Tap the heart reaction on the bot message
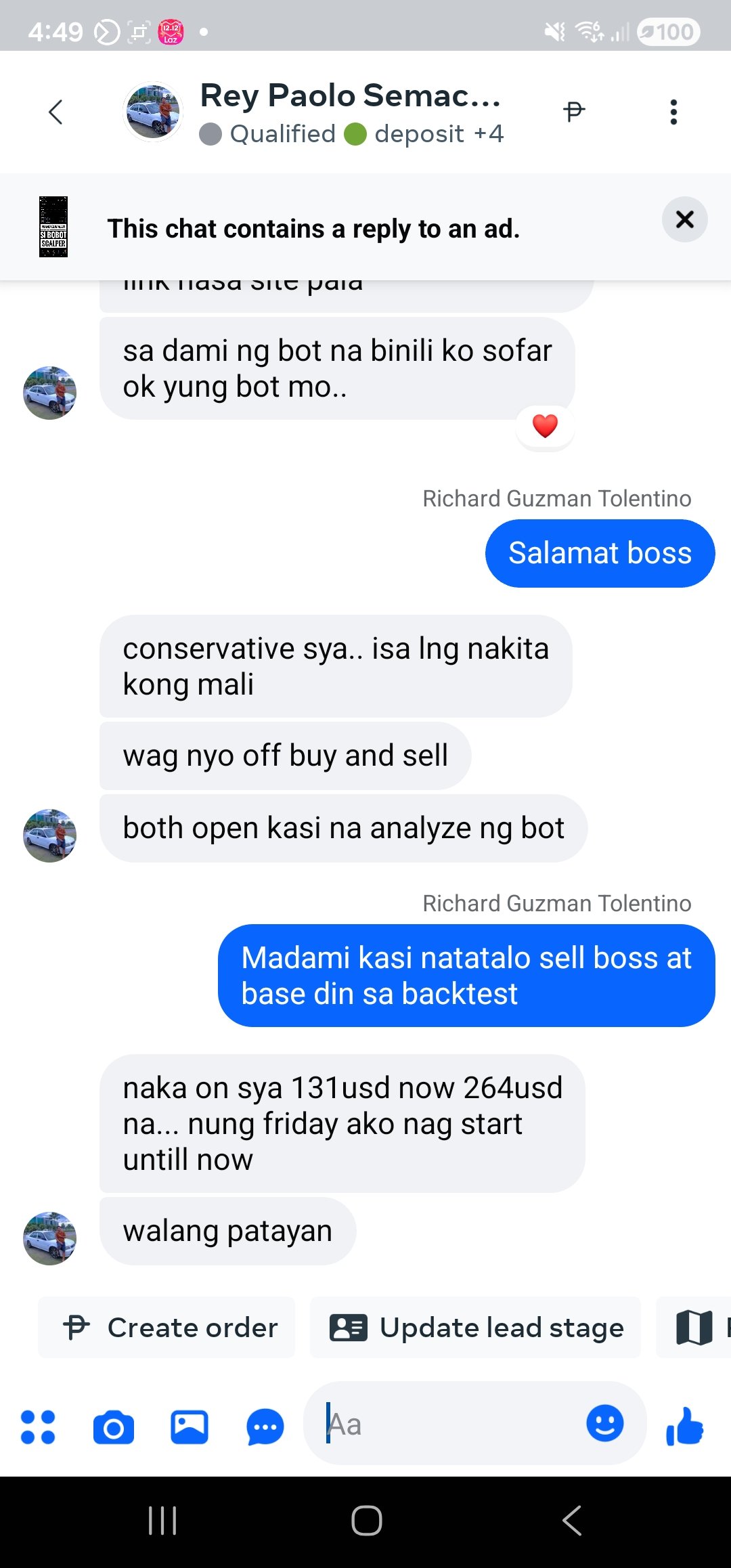The width and height of the screenshot is (731, 1568). (x=545, y=427)
